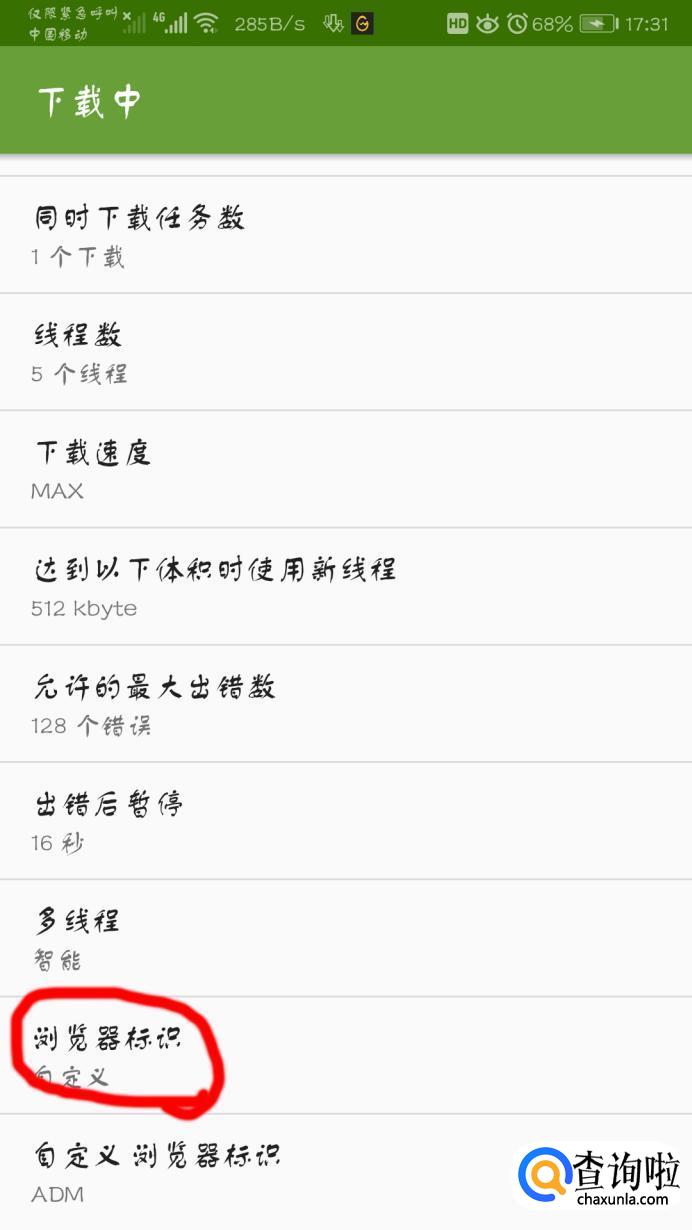
Task: Tap 达到以下体积时使用新线程 row
Action: 215,586
